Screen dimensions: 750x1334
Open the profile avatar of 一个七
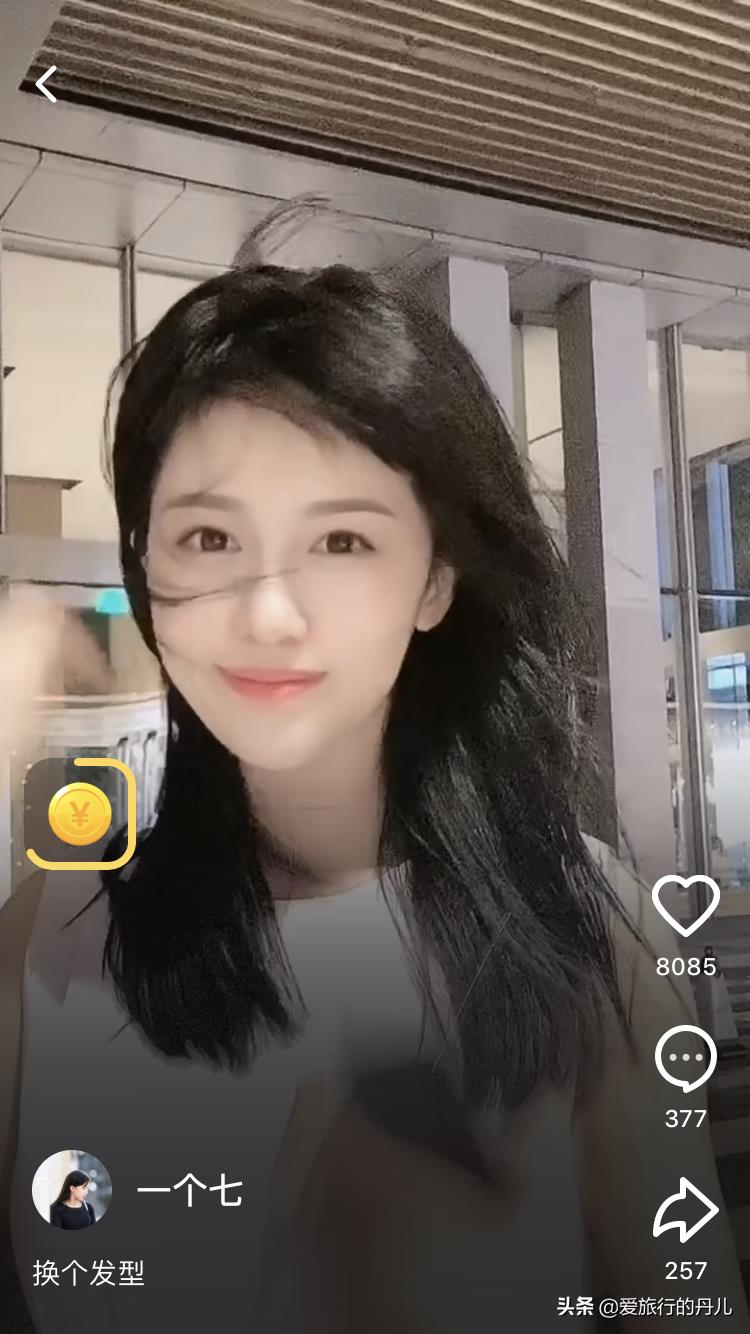click(72, 1190)
